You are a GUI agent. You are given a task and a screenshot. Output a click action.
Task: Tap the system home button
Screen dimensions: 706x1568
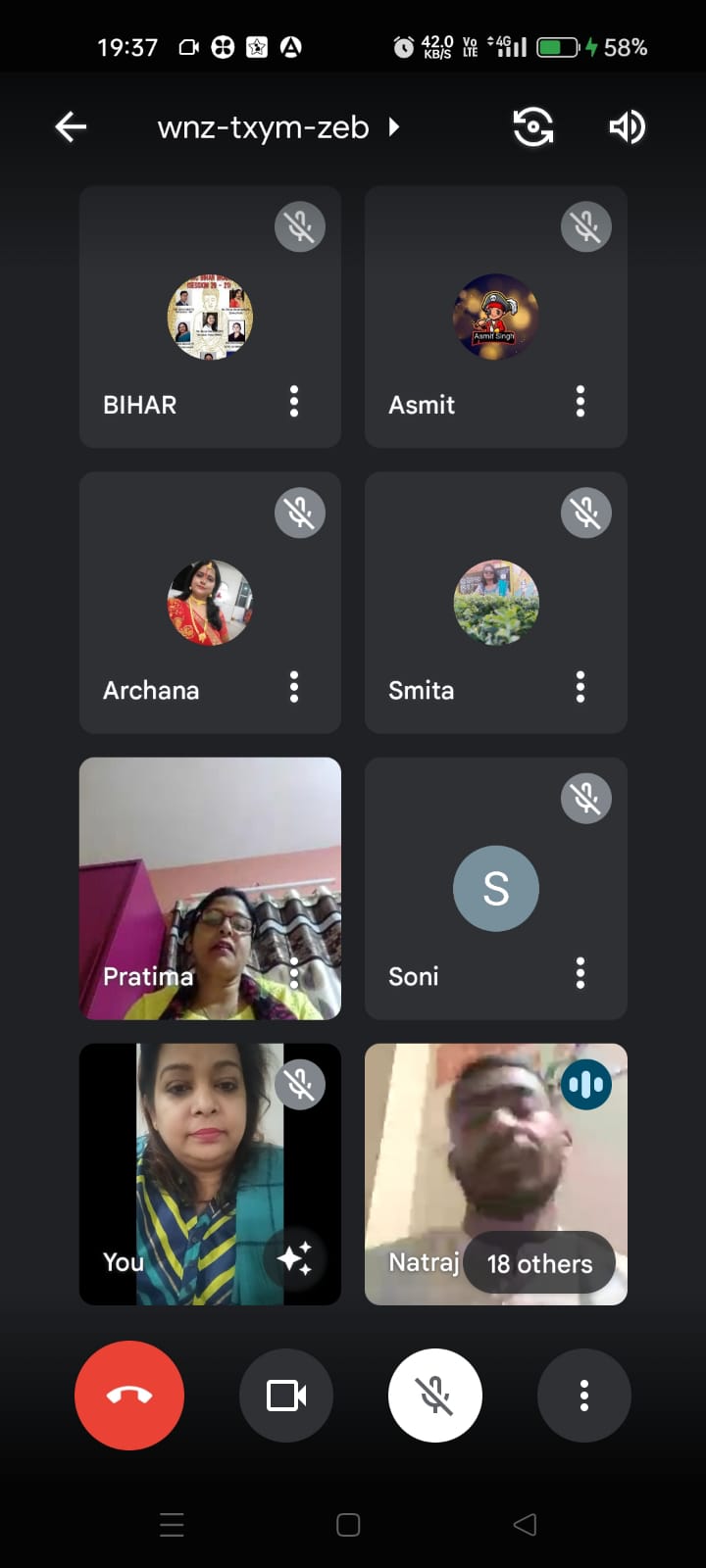[348, 1525]
